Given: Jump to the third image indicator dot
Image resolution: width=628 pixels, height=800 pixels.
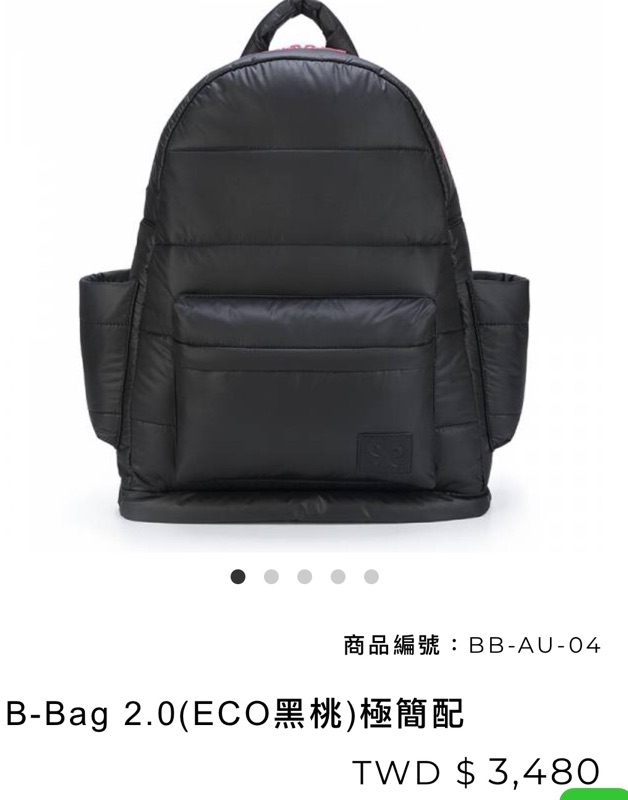Looking at the screenshot, I should (x=305, y=577).
